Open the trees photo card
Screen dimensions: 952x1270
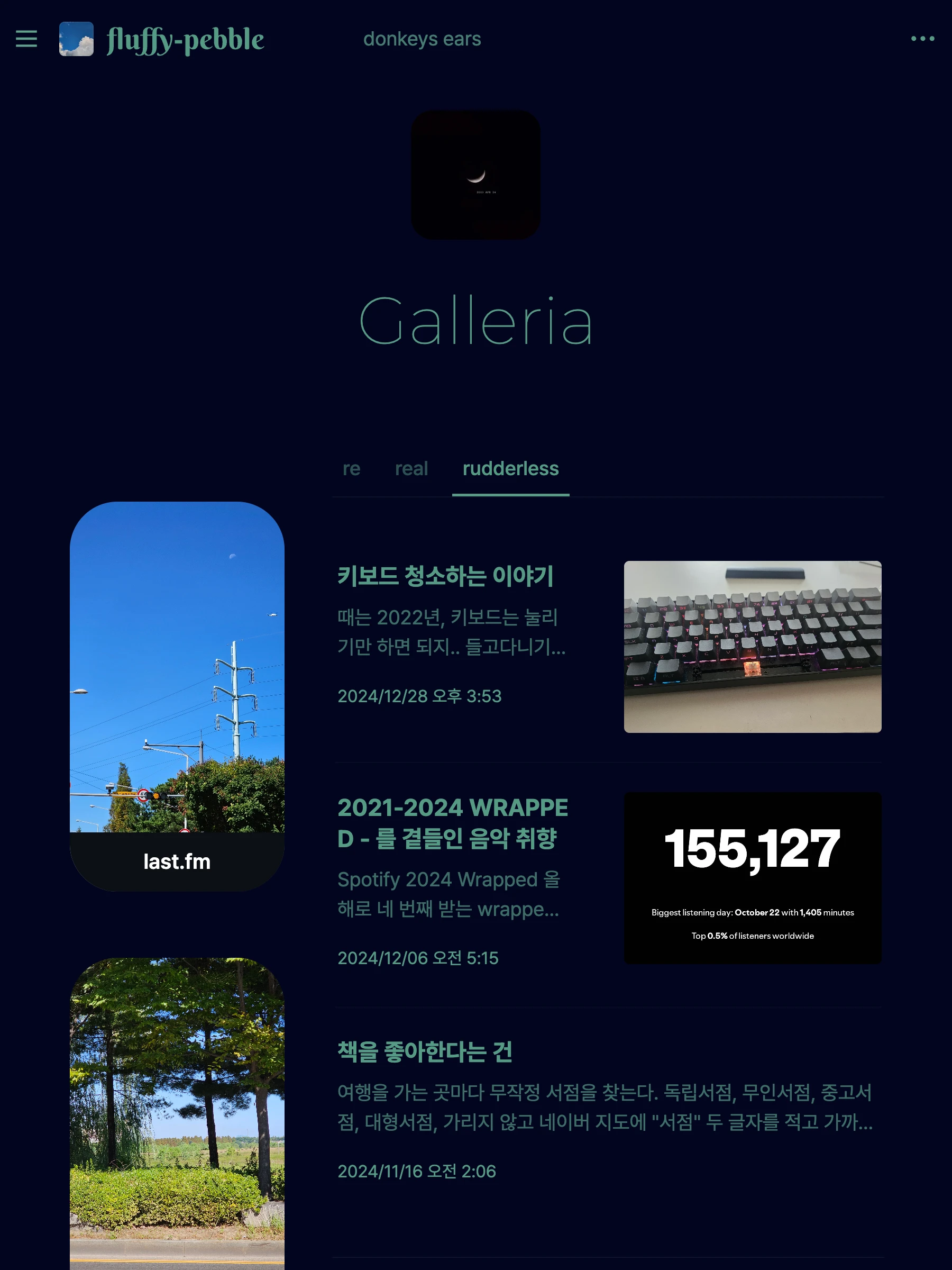coord(177,1114)
